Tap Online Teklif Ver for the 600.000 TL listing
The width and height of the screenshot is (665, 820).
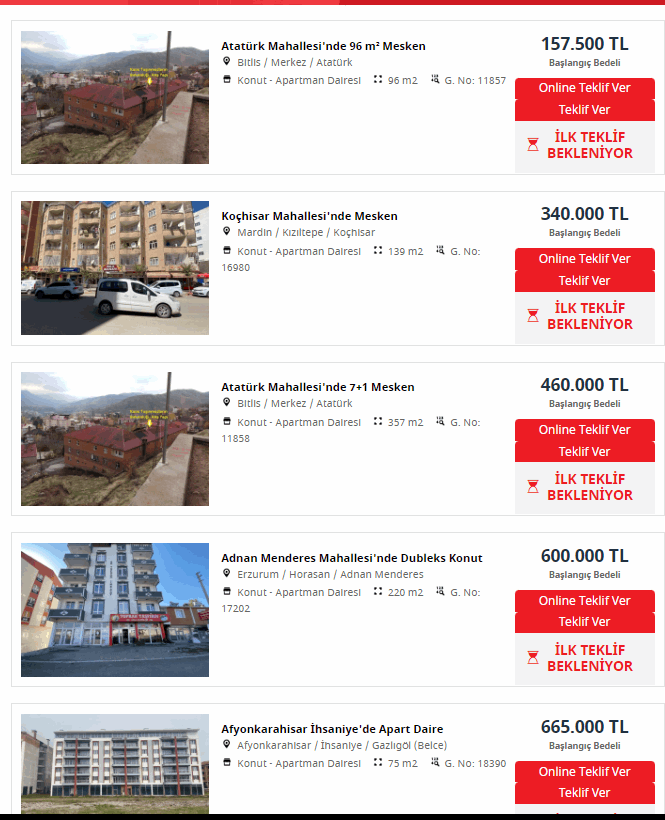pyautogui.click(x=584, y=601)
